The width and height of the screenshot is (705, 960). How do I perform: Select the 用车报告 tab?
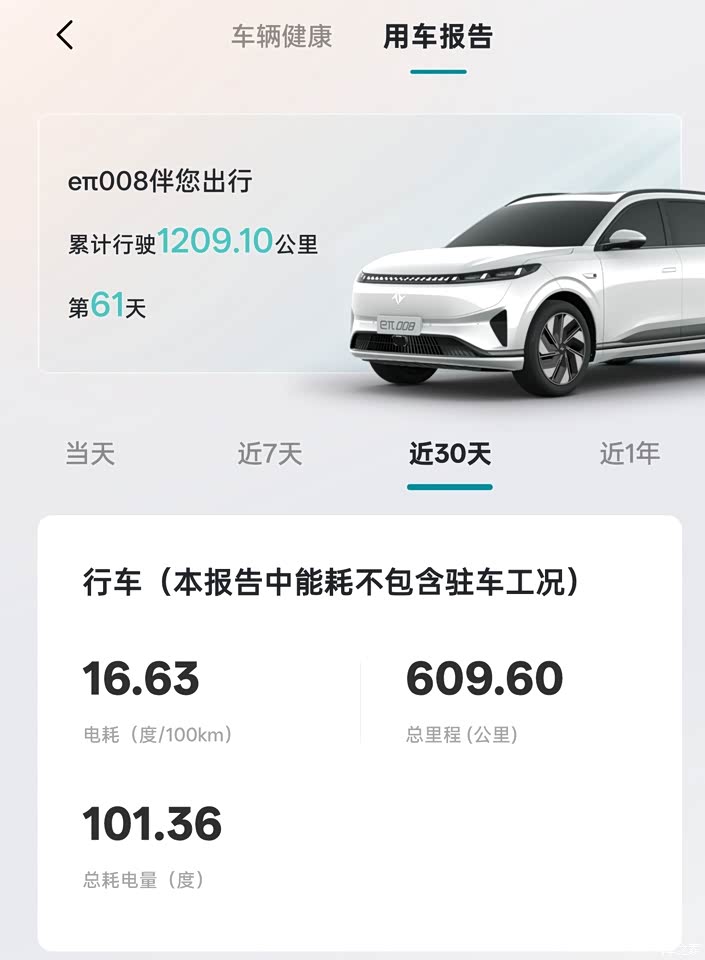pyautogui.click(x=438, y=37)
